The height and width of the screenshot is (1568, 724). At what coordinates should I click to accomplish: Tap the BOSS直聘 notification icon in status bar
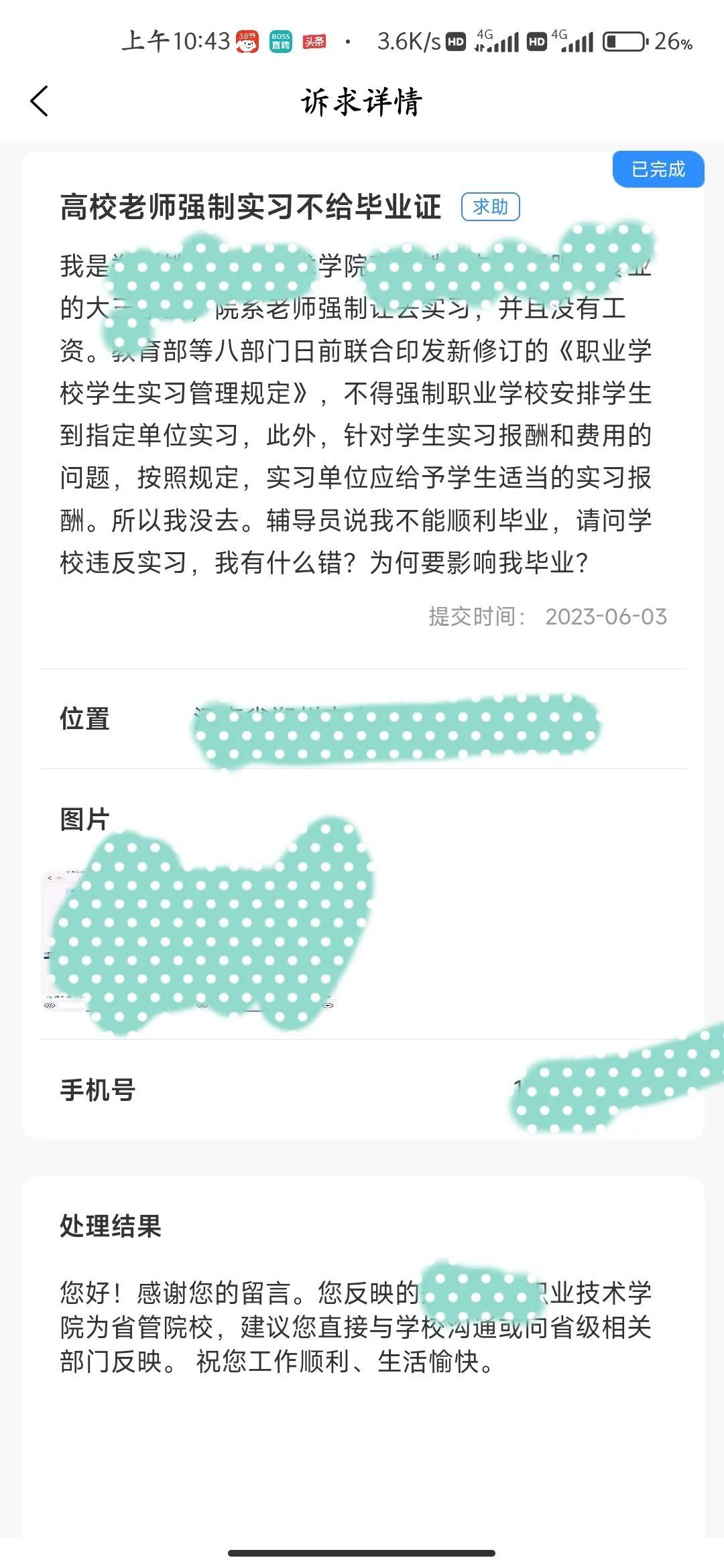click(x=281, y=42)
